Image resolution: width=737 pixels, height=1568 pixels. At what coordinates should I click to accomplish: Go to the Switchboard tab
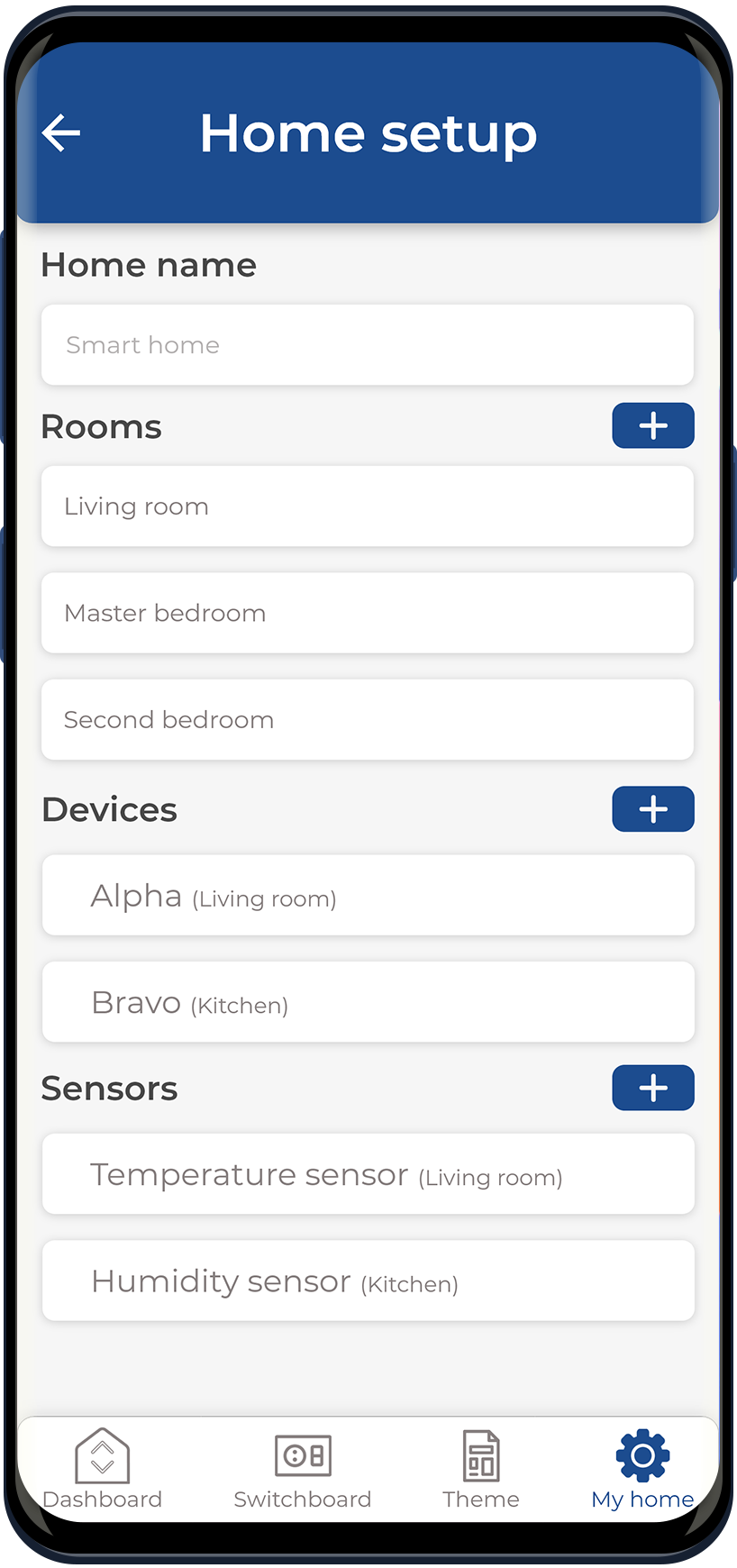303,1469
